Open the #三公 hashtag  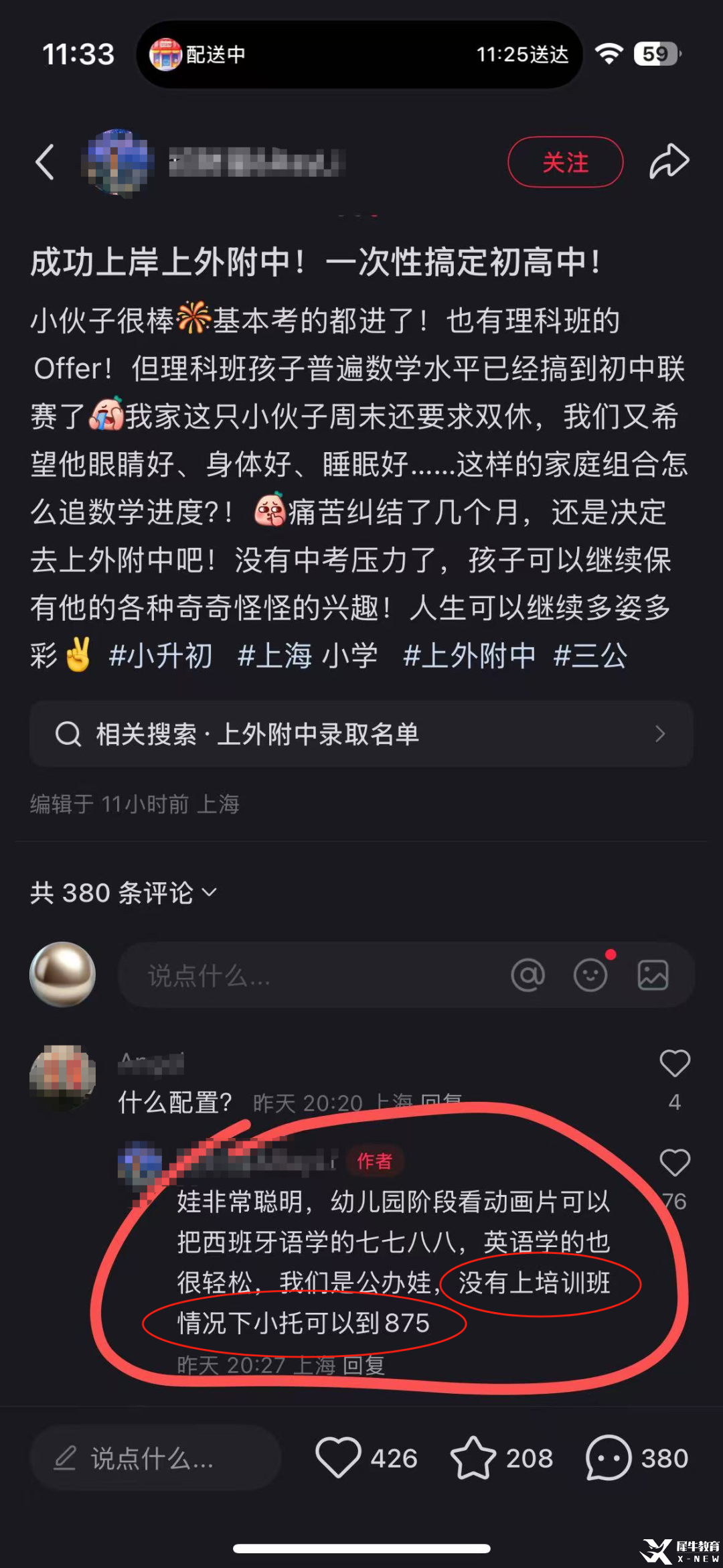(x=590, y=656)
